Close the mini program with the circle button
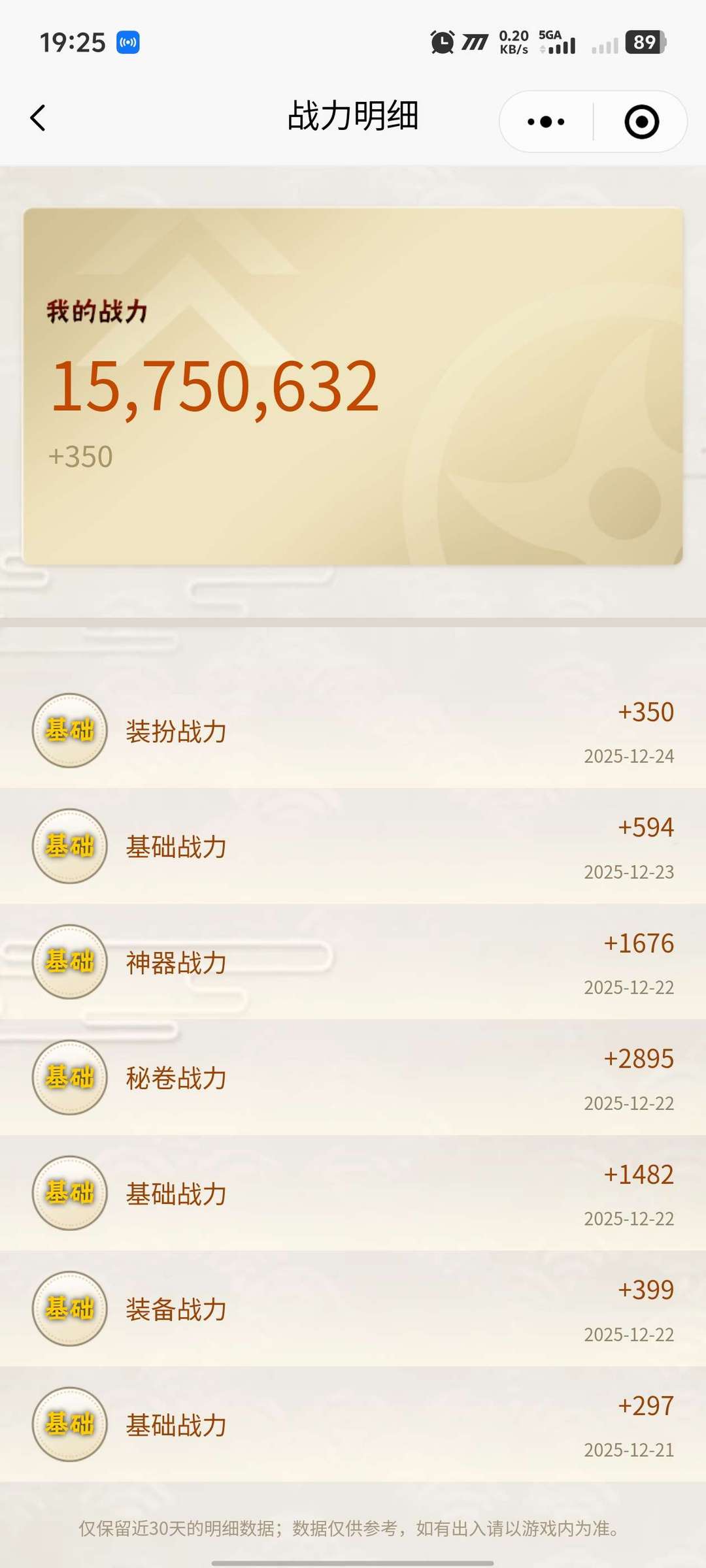This screenshot has width=706, height=1568. point(641,122)
